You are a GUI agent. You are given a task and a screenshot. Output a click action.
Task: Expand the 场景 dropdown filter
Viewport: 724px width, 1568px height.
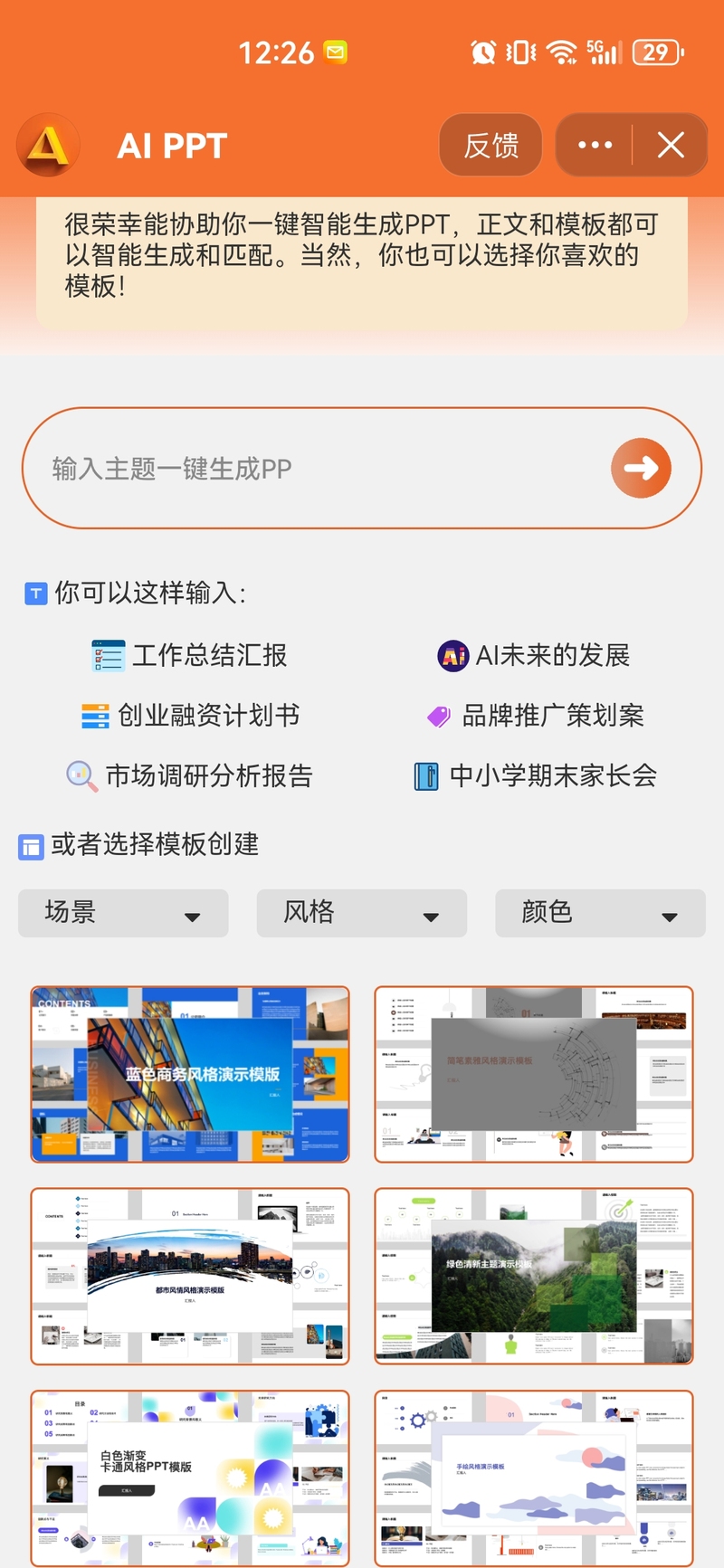click(123, 913)
